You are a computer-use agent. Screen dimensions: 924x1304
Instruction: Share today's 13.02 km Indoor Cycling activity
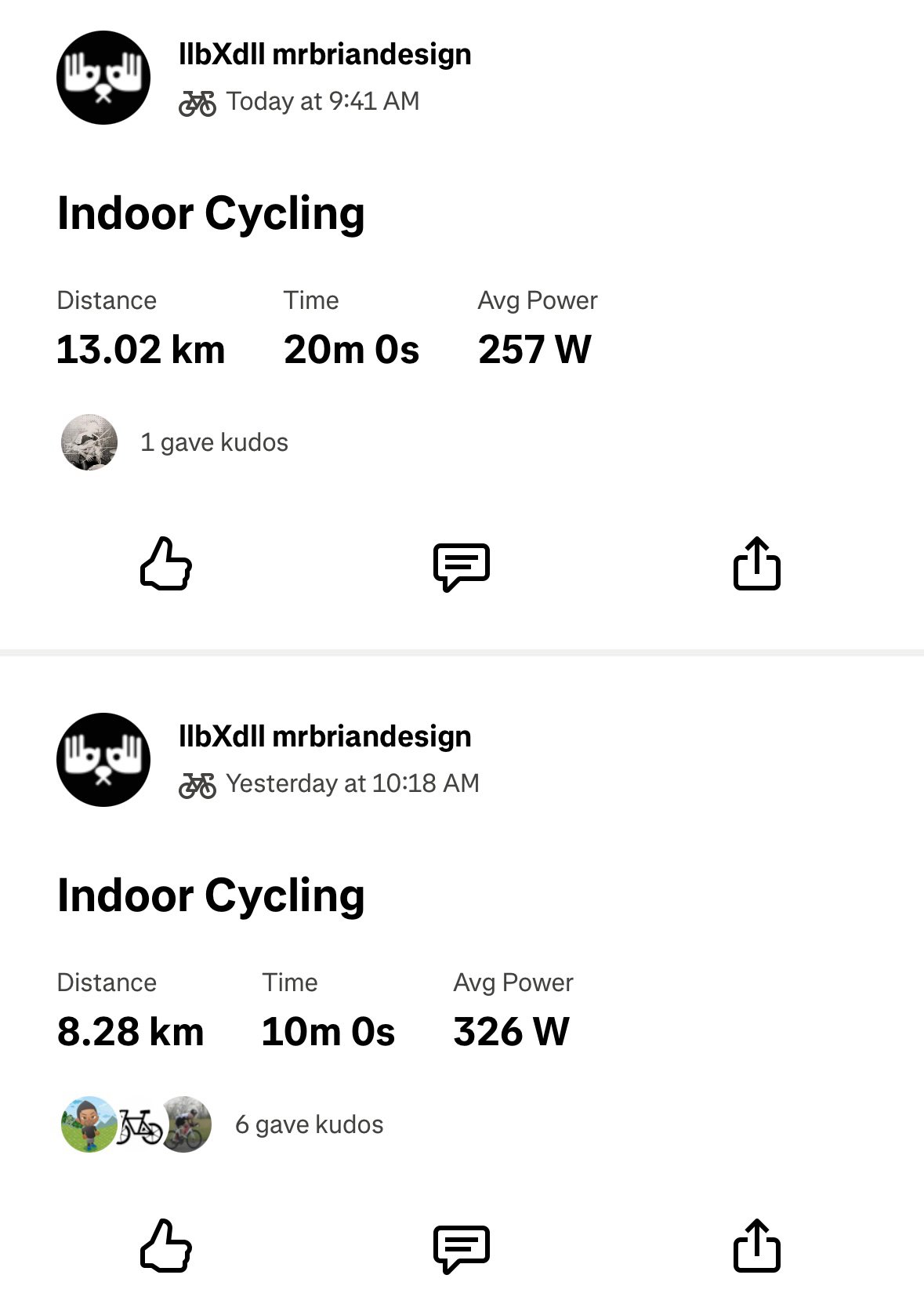[756, 564]
